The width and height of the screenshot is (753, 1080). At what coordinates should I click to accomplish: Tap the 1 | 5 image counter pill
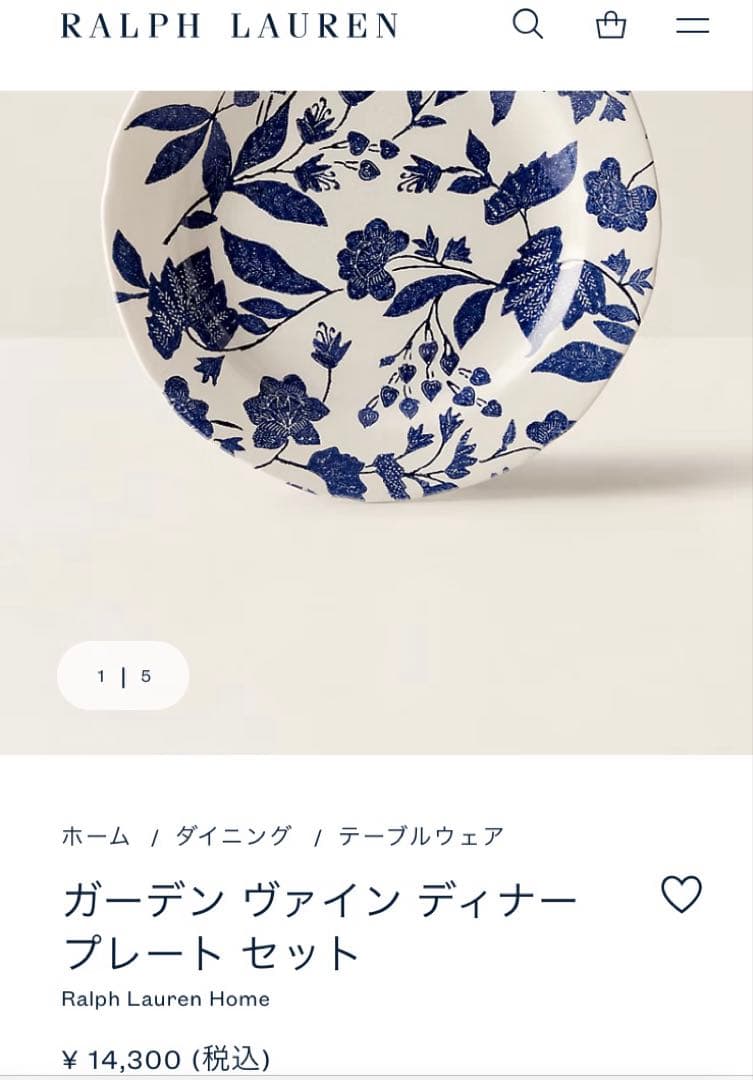(x=122, y=676)
